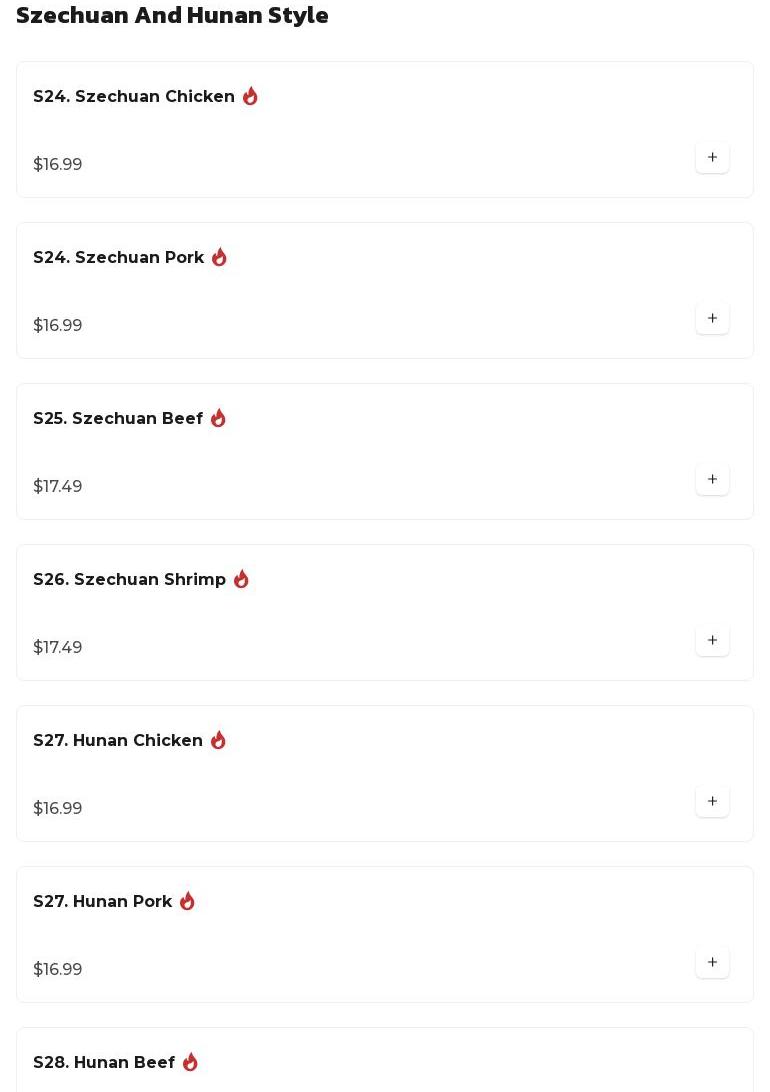Open S28. Hunan Beef item

click(x=104, y=1063)
